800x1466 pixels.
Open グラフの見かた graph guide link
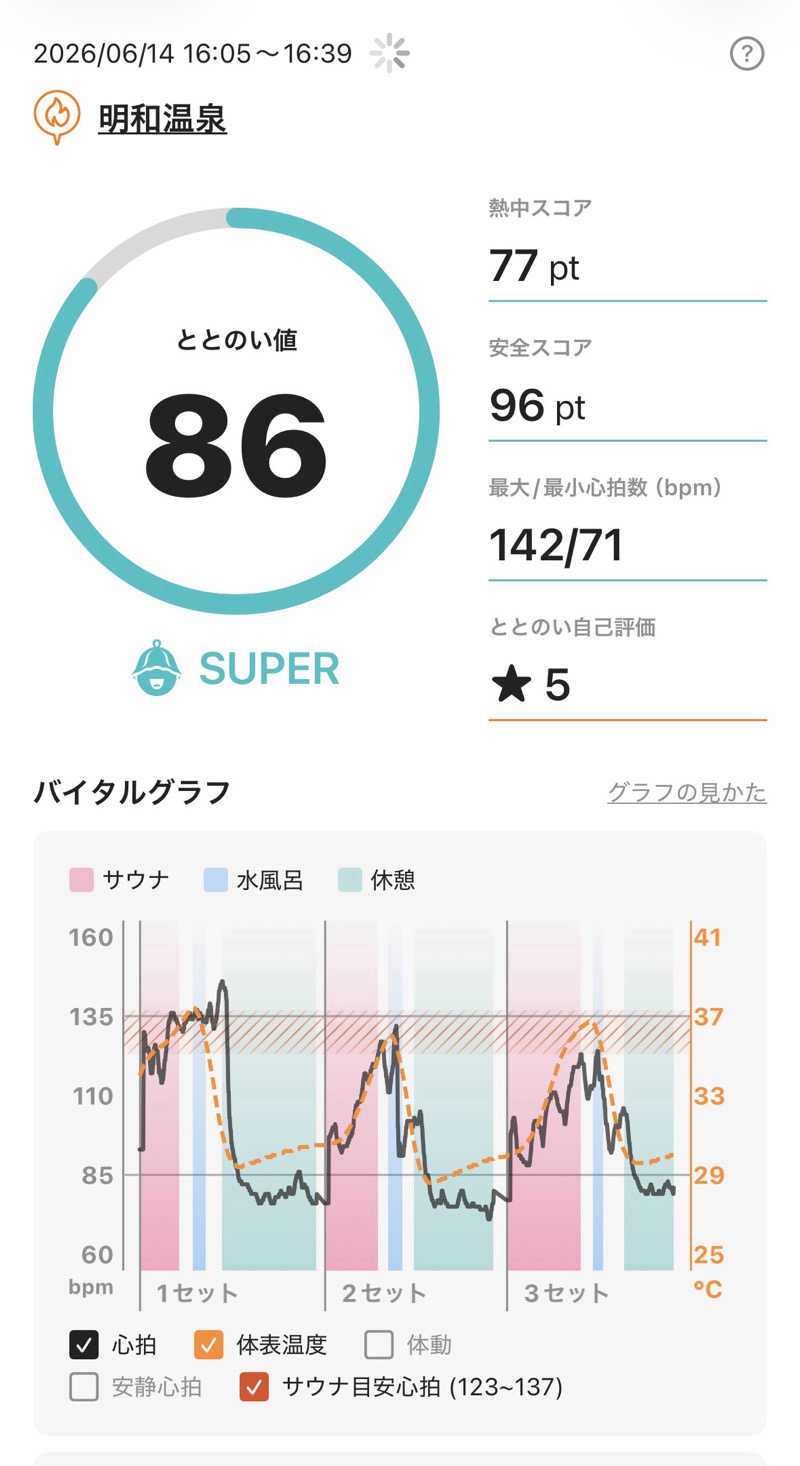687,793
